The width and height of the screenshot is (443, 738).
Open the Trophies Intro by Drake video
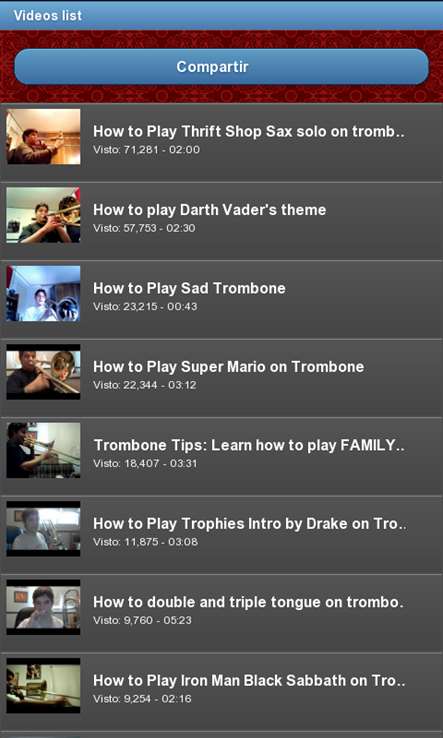click(221, 535)
